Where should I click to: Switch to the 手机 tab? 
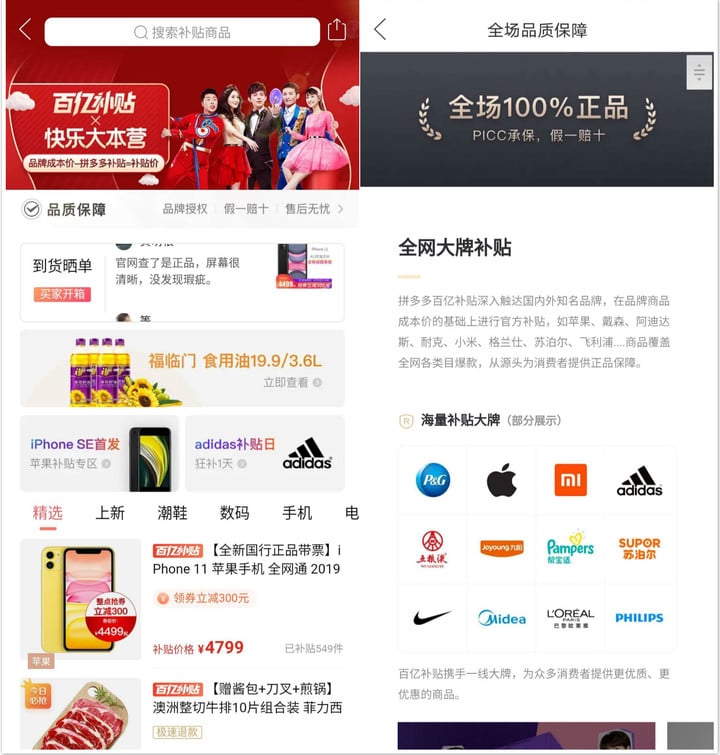coord(296,513)
